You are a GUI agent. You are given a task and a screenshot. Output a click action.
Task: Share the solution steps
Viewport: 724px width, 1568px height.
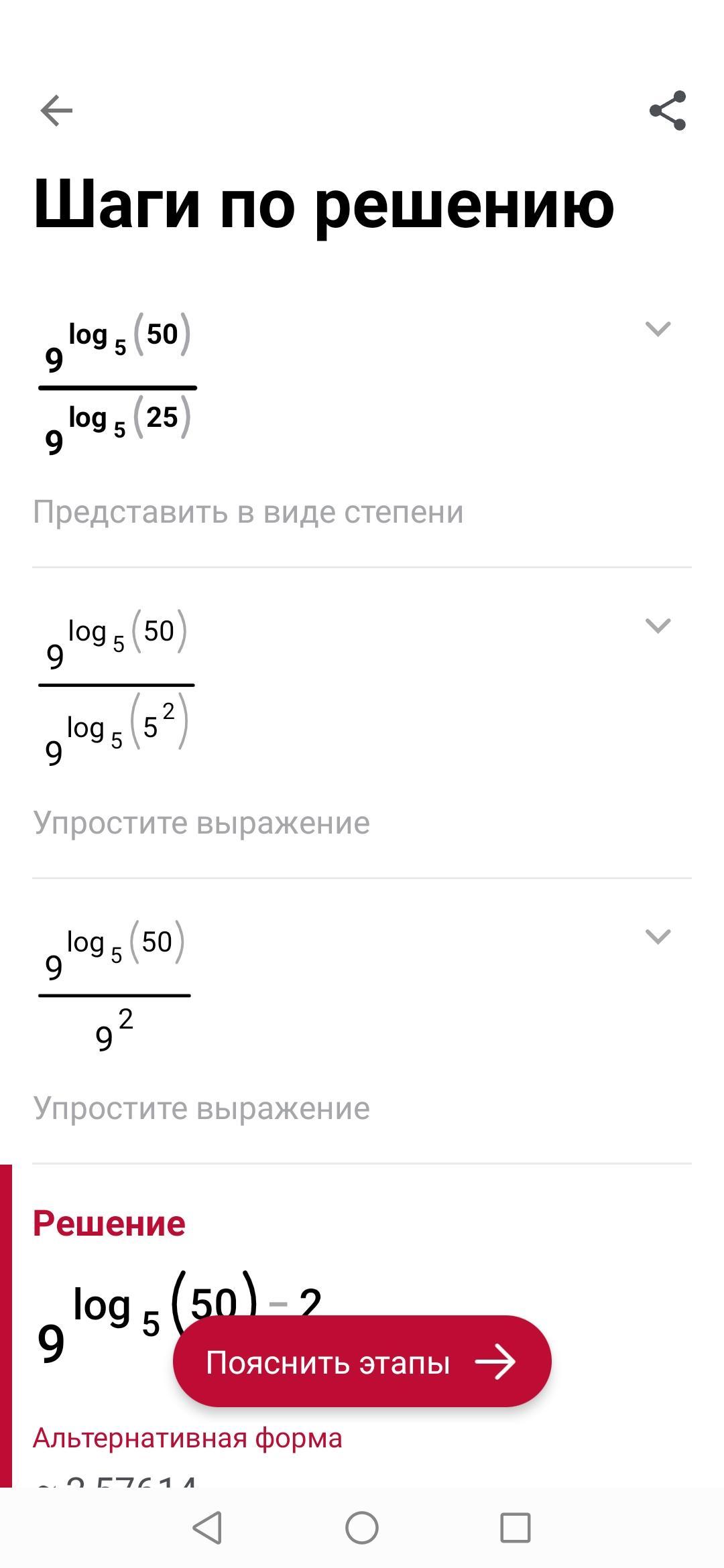(668, 111)
